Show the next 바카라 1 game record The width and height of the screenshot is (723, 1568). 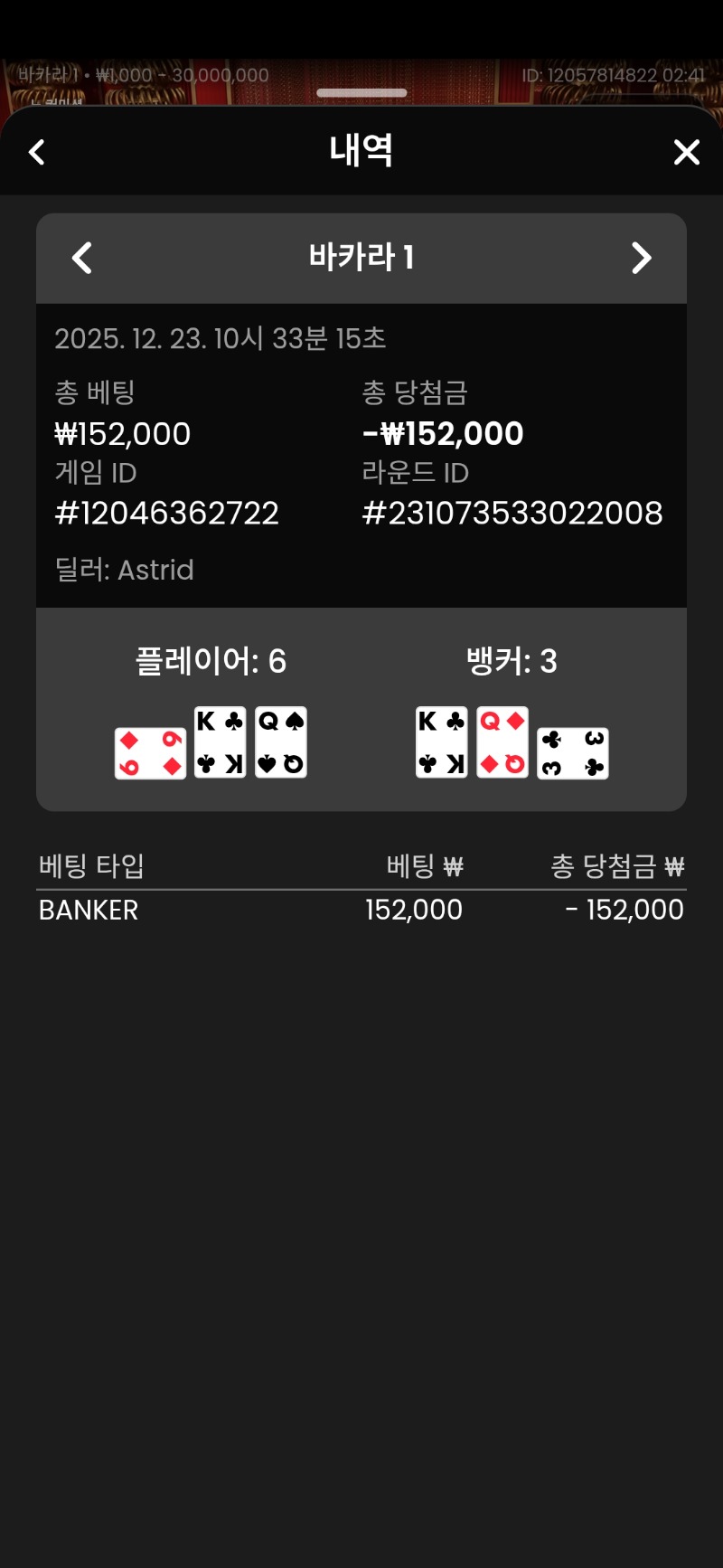pos(641,259)
